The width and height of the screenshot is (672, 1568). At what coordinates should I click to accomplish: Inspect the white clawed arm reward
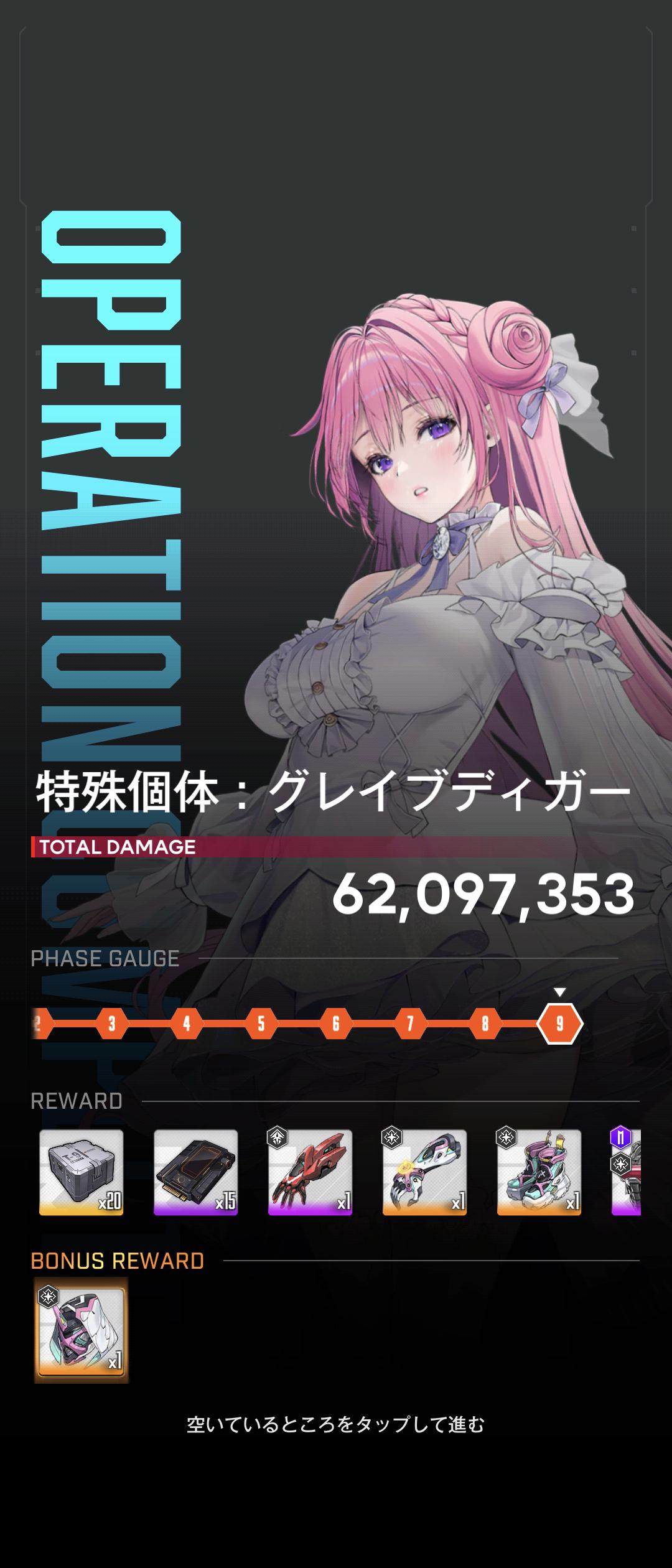pos(425,1172)
